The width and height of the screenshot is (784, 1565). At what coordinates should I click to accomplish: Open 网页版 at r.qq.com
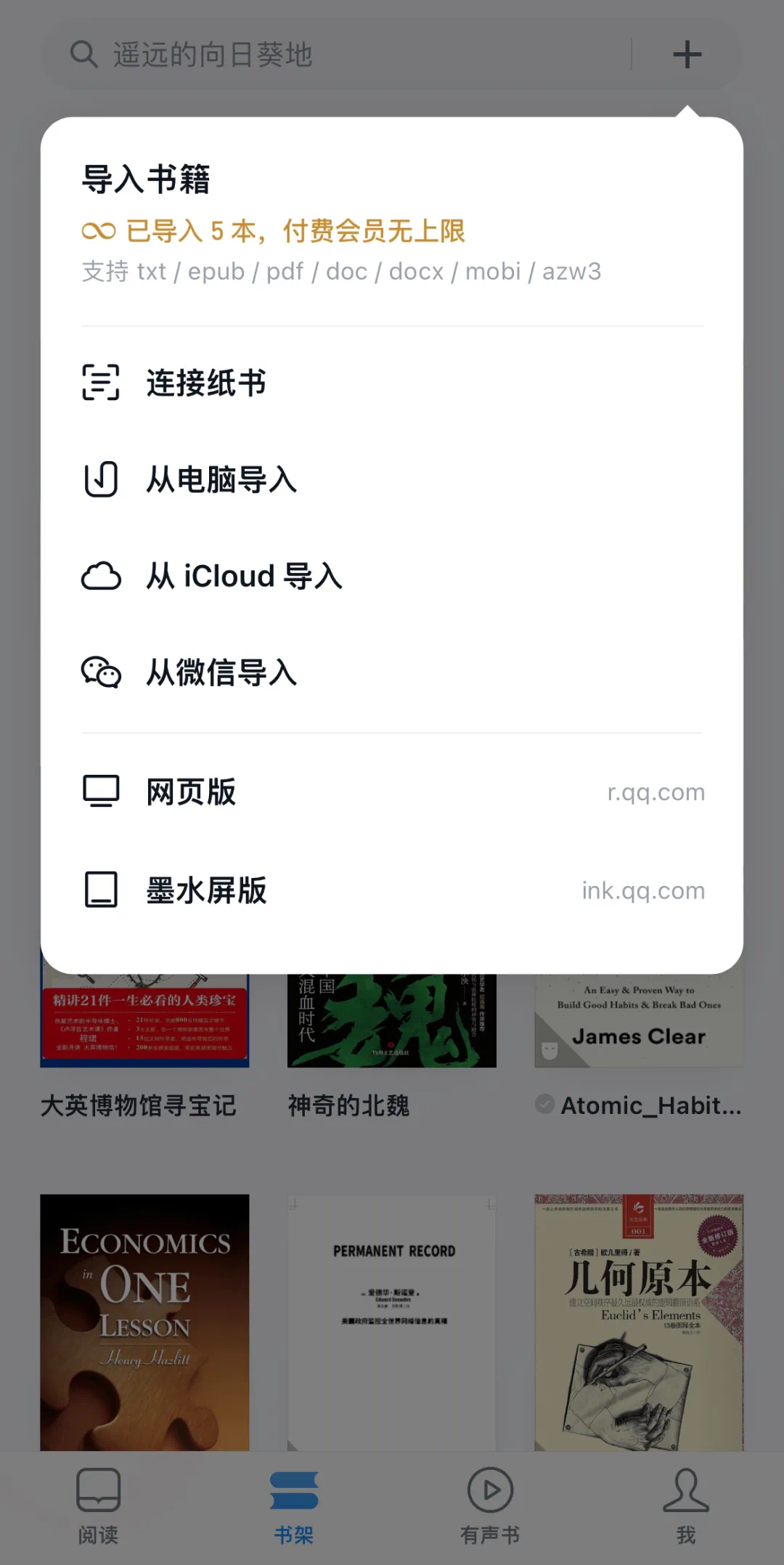coord(190,791)
